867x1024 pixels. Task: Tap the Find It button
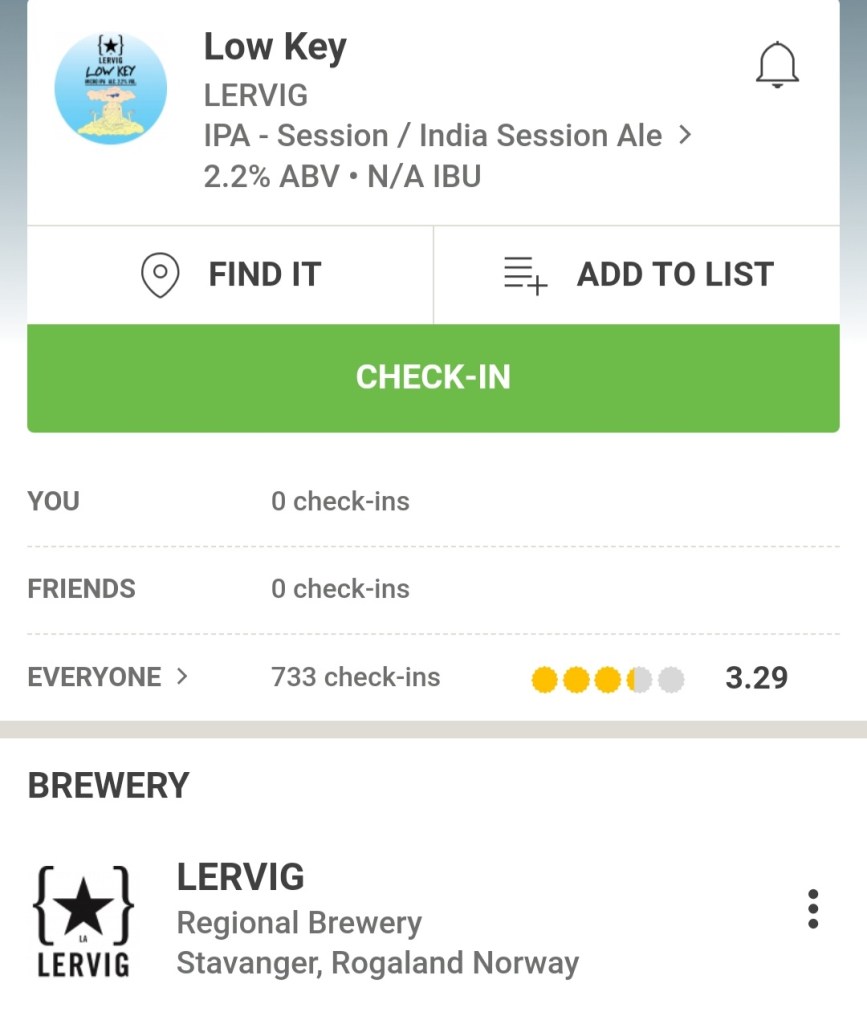(x=231, y=275)
